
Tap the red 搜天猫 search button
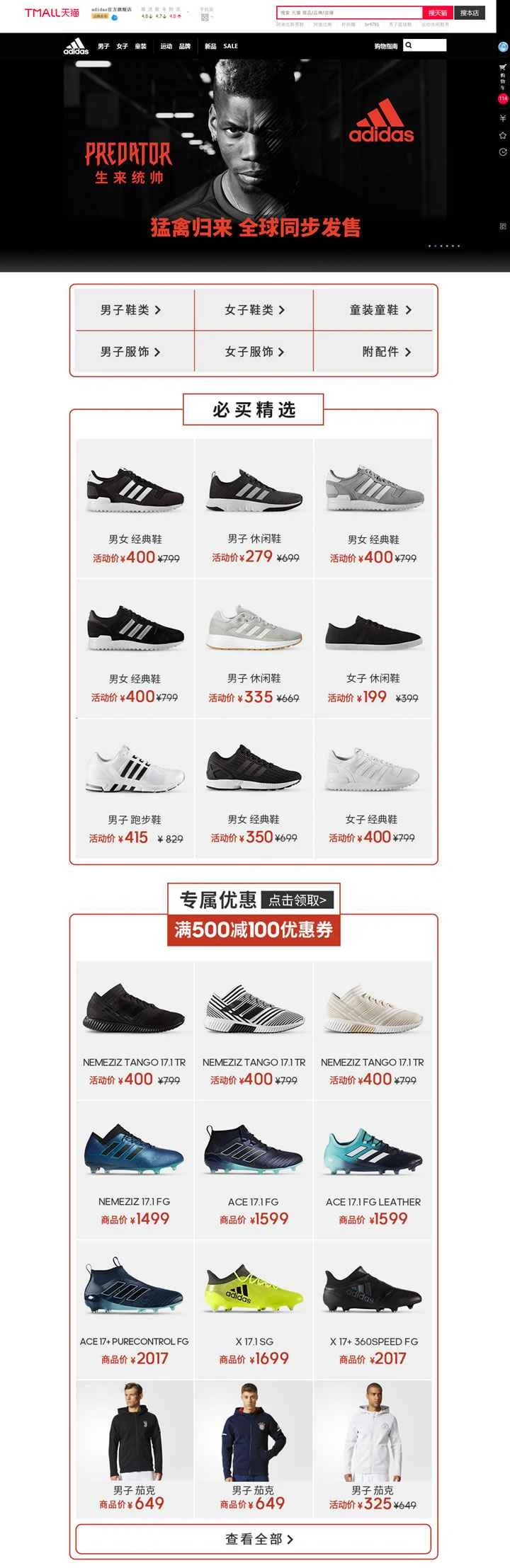438,13
